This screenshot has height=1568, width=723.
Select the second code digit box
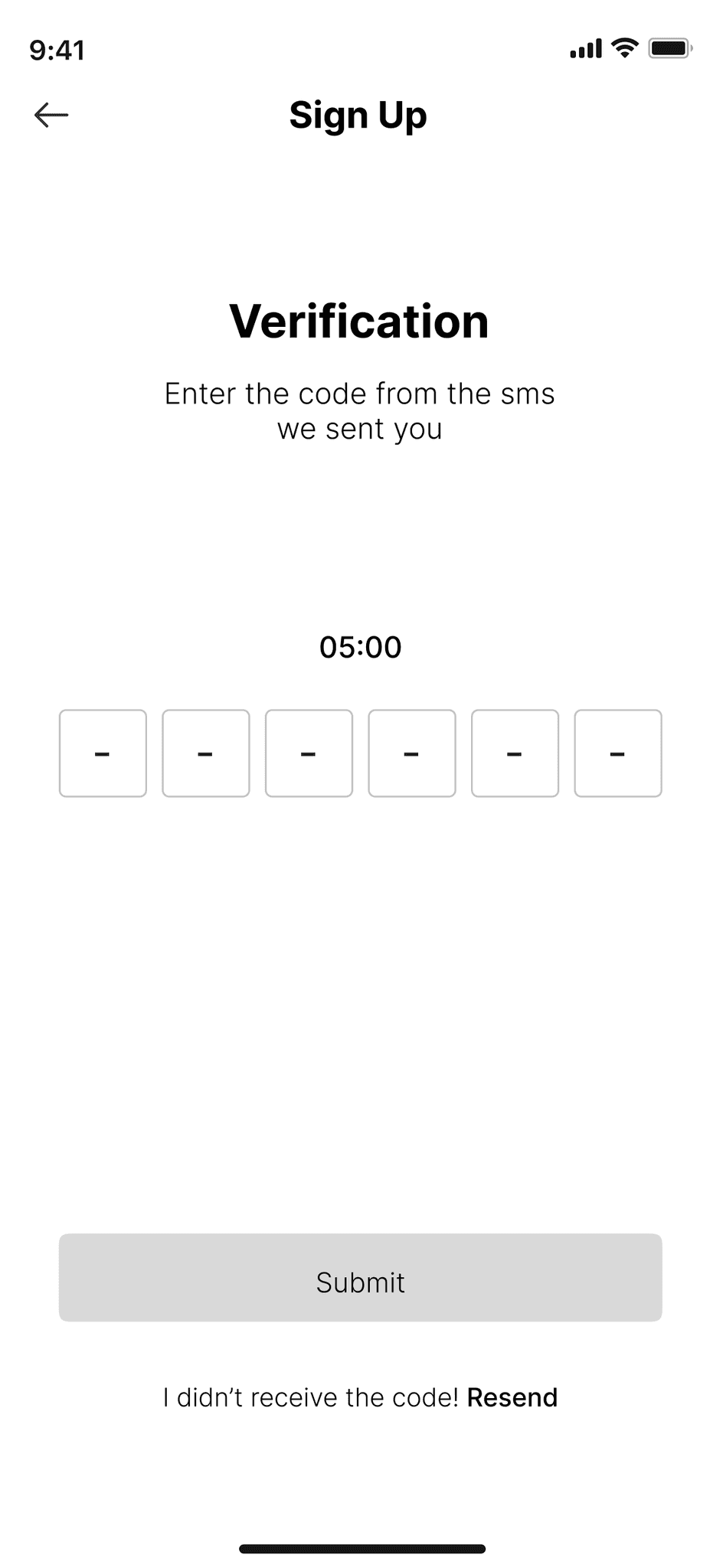click(206, 753)
